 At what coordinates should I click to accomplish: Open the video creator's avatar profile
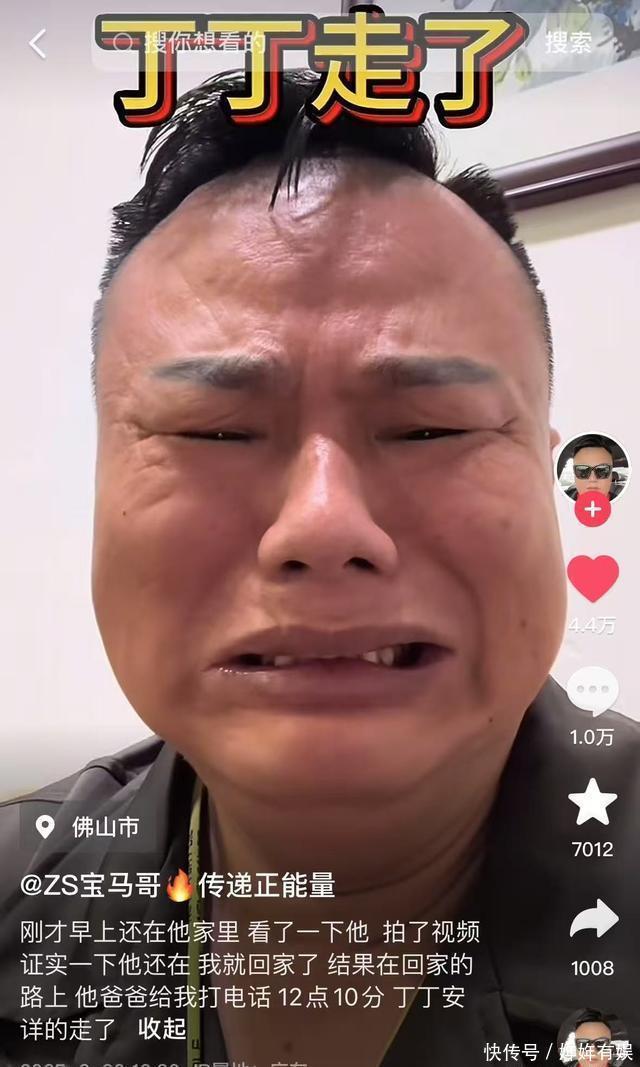592,467
